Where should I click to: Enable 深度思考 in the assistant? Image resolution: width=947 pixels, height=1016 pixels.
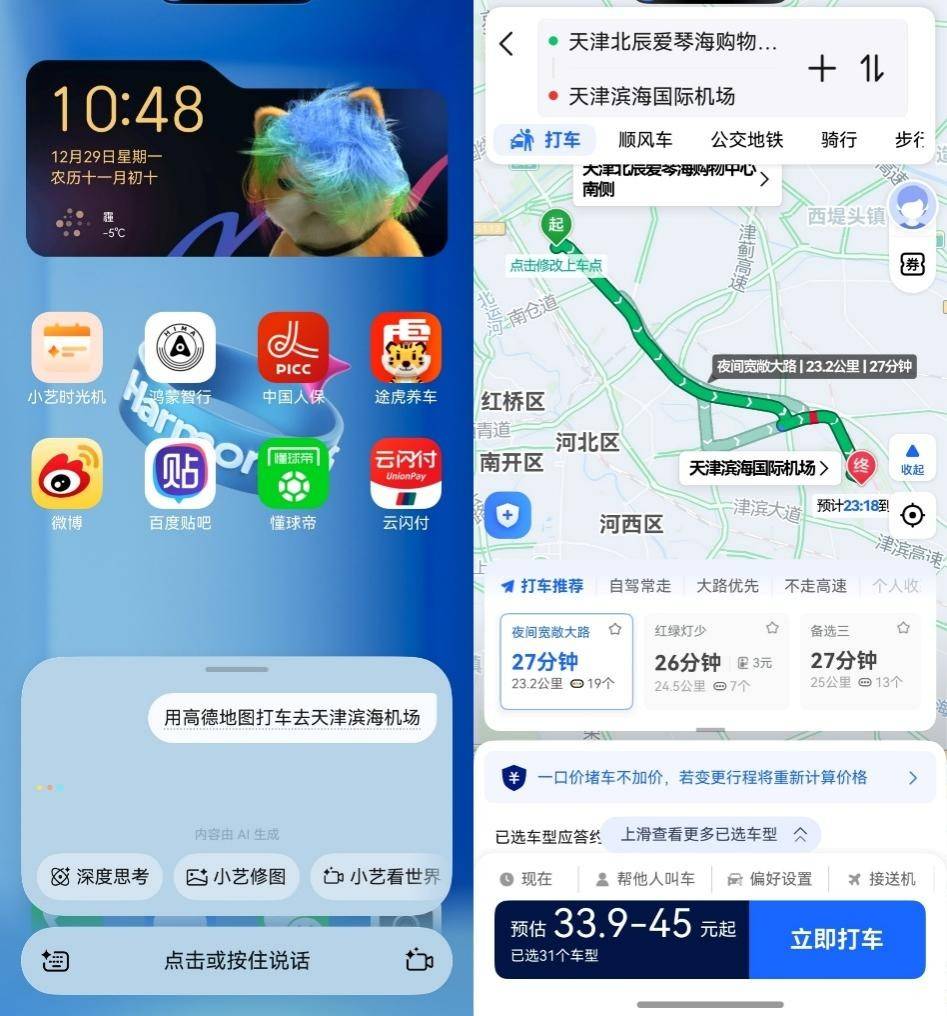coord(100,876)
